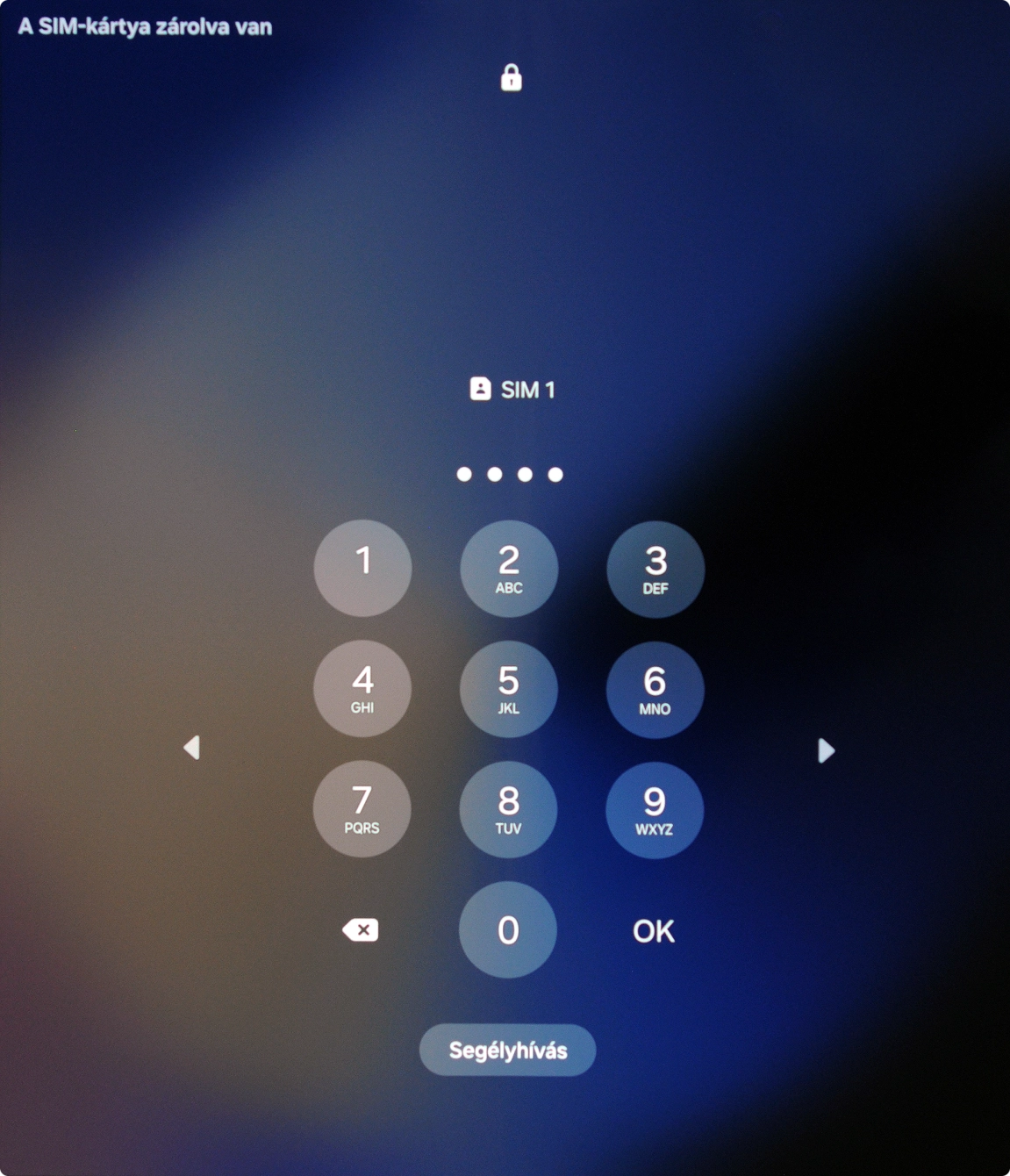The width and height of the screenshot is (1010, 1176).
Task: Click the SIM 1 label text
Action: [529, 390]
